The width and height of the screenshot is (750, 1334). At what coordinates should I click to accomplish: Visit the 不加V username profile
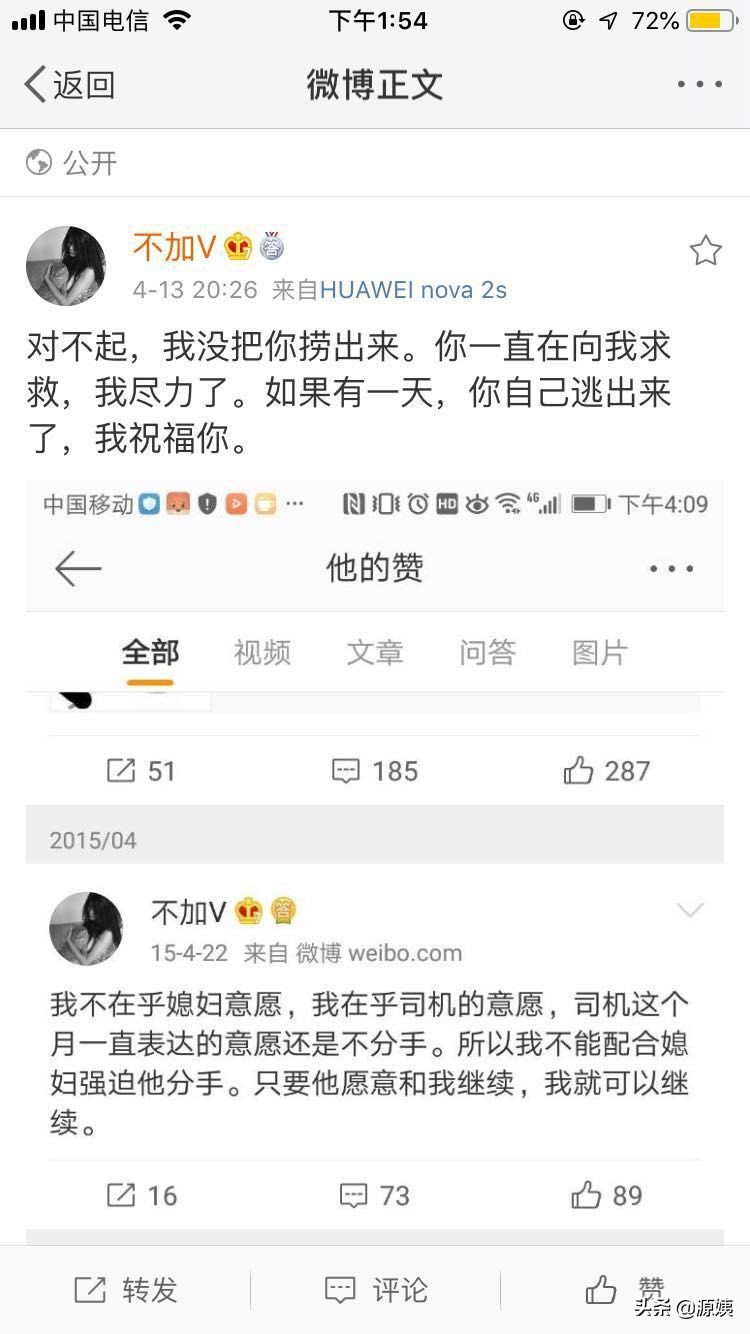(x=174, y=247)
